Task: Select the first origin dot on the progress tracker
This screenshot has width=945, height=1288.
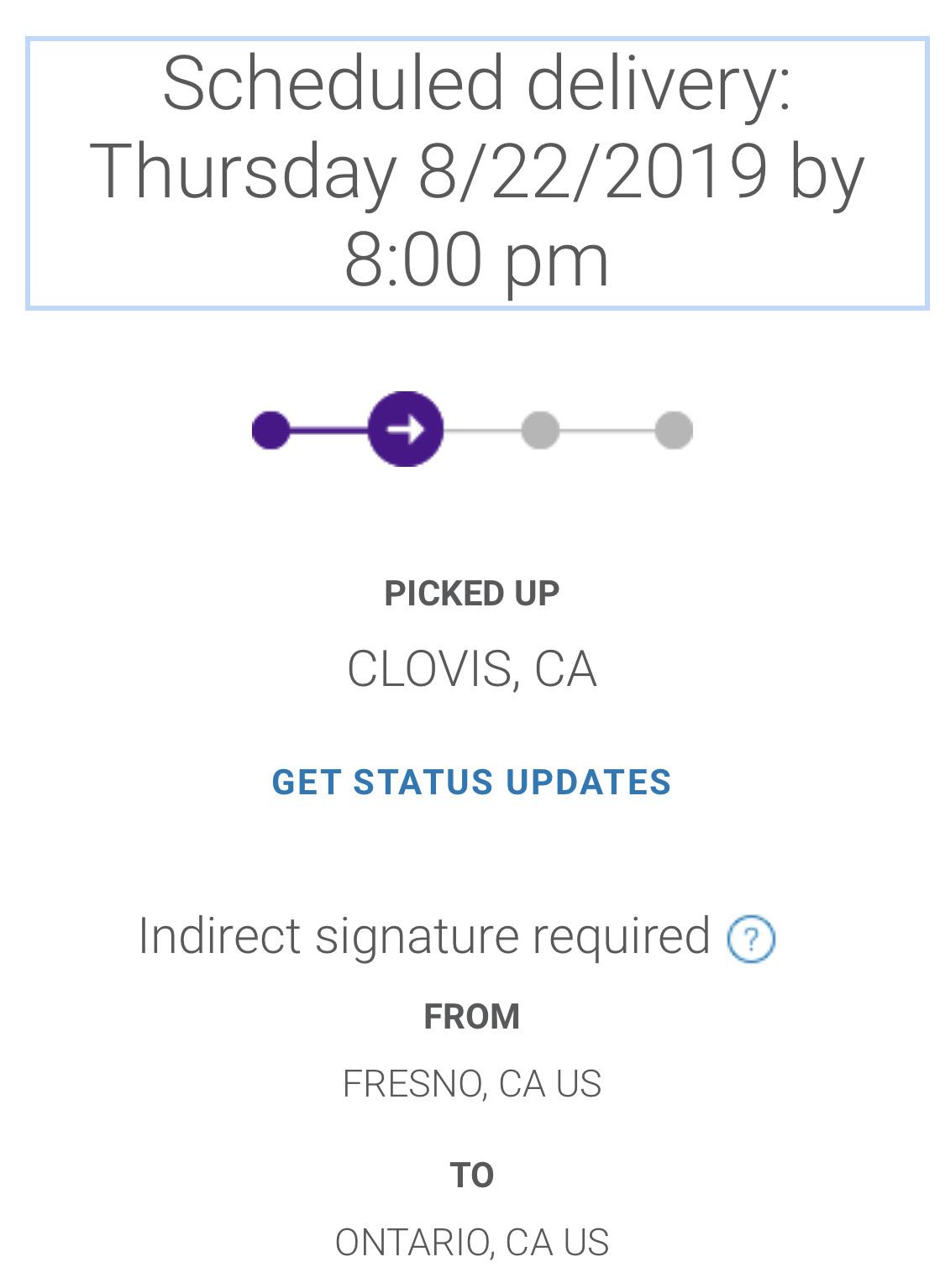Action: click(270, 429)
